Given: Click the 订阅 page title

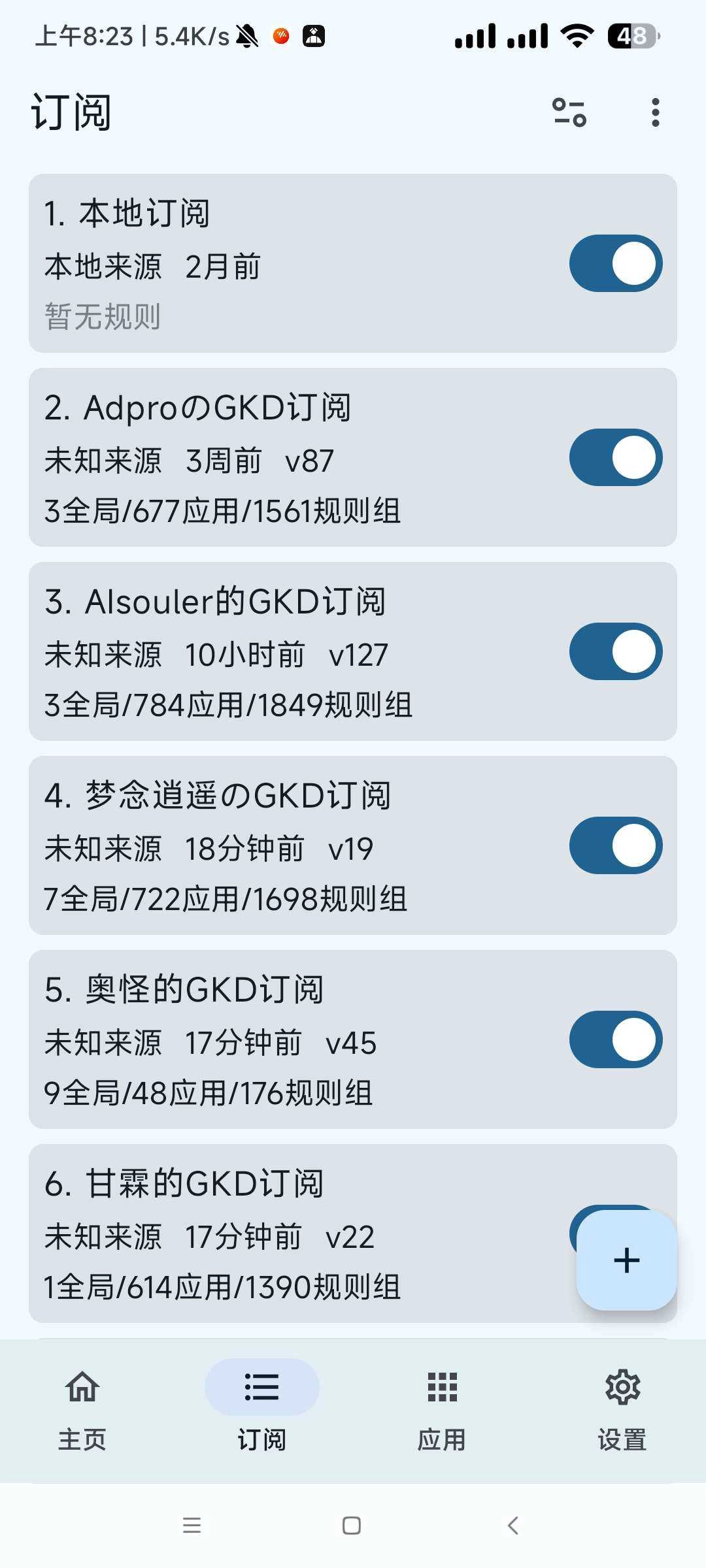Looking at the screenshot, I should tap(72, 111).
